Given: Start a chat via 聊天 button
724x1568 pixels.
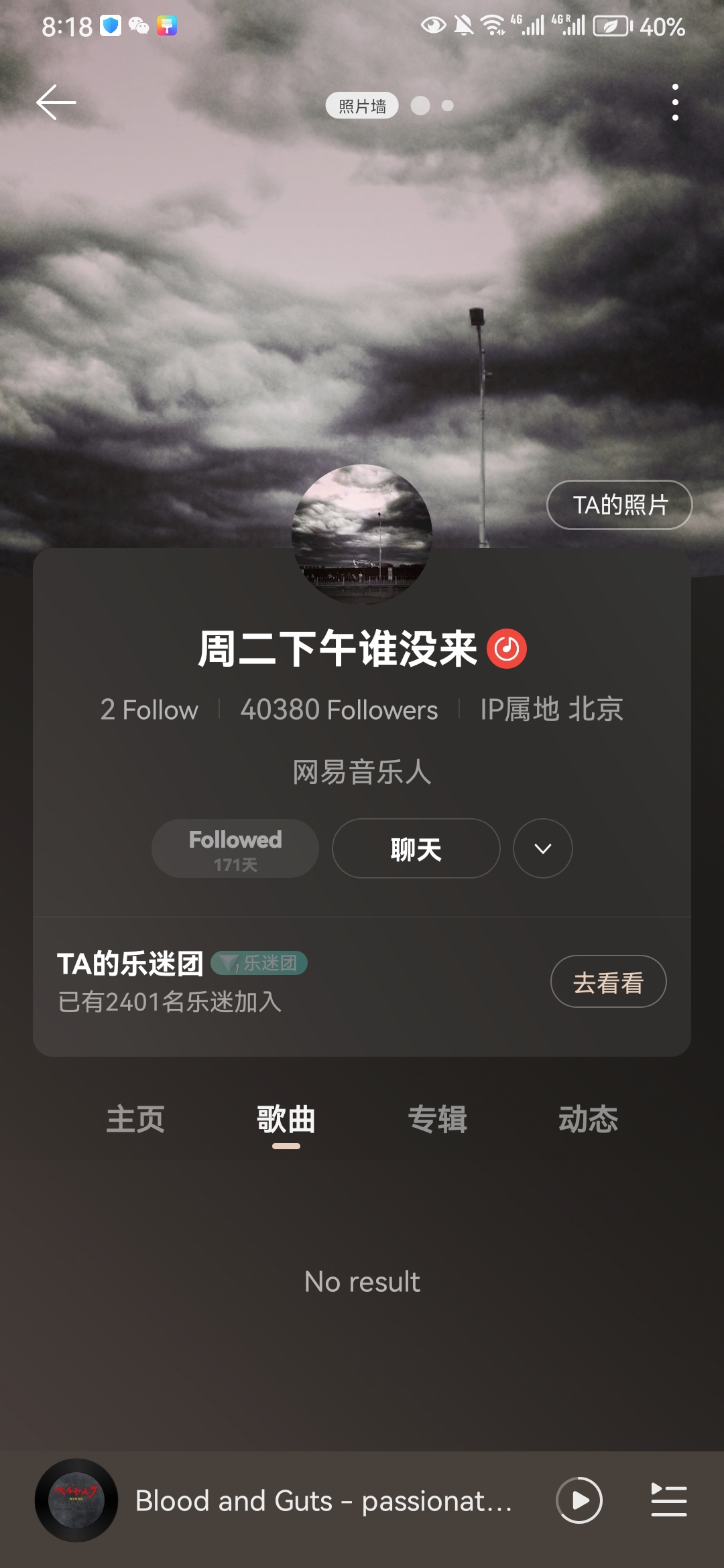Looking at the screenshot, I should [x=416, y=848].
